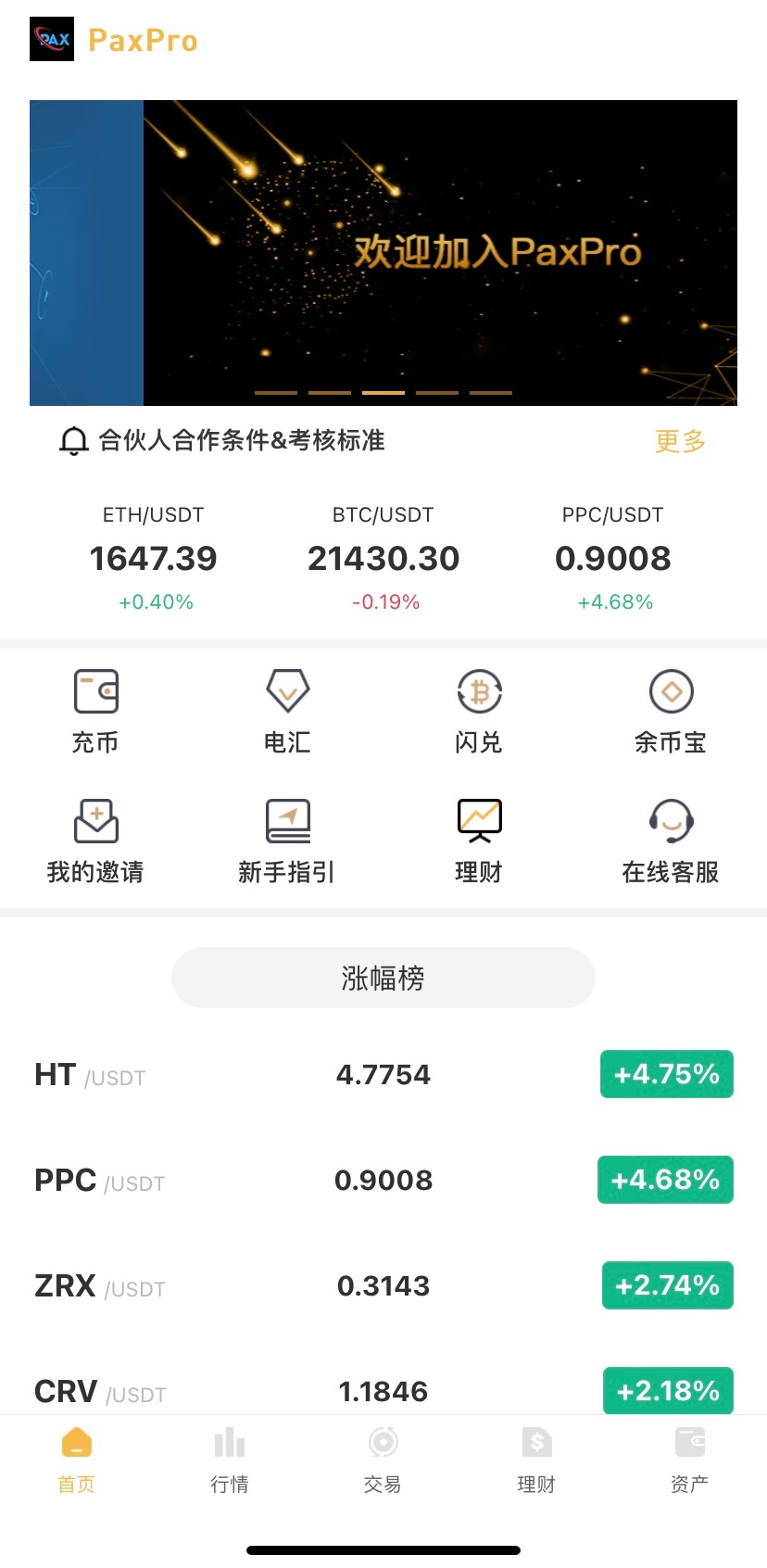Open the 合伙人合作条件&考核标准 announcement

[241, 441]
